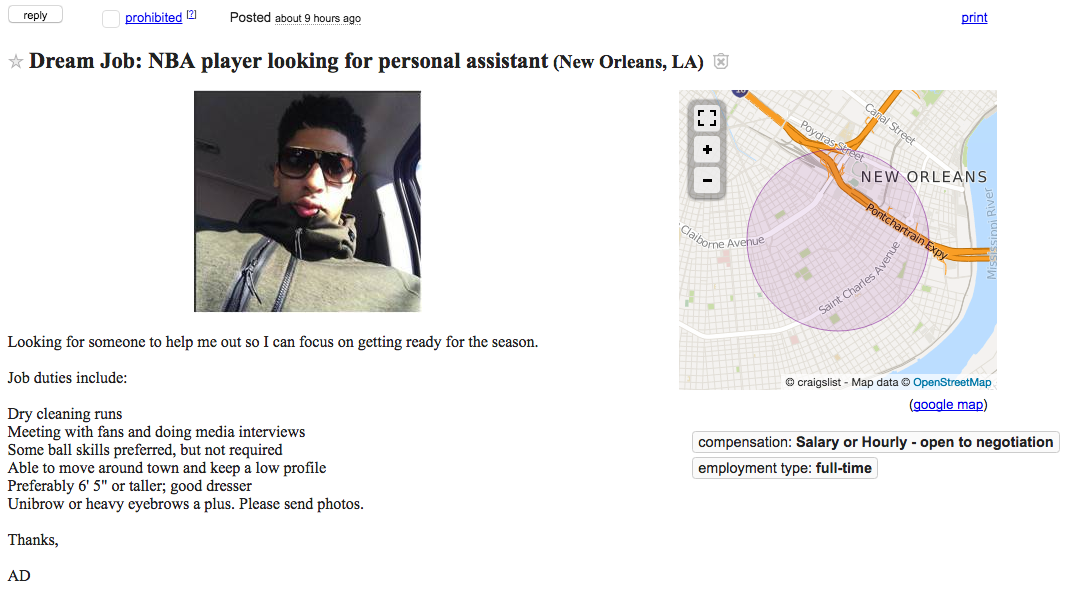Viewport: 1067px width, 589px height.
Task: Open the prohibited help [?] link
Action: click(191, 15)
